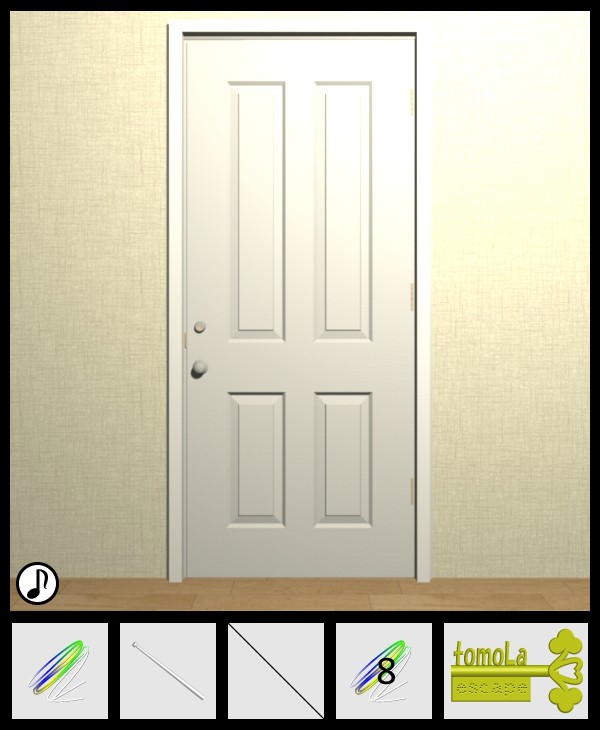Tap the small door lock above knob
Image resolution: width=600 pixels, height=730 pixels.
tap(199, 327)
